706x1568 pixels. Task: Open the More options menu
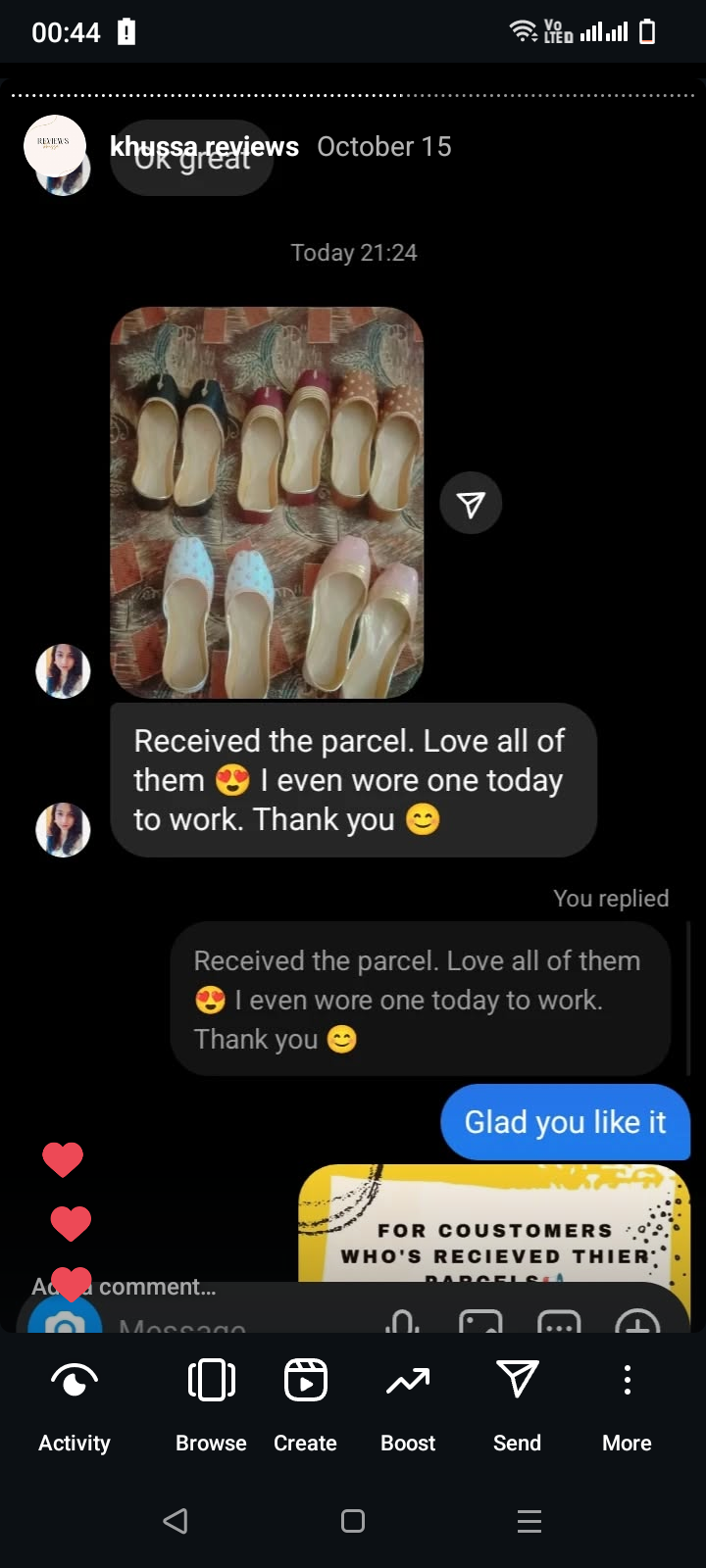coord(627,1400)
